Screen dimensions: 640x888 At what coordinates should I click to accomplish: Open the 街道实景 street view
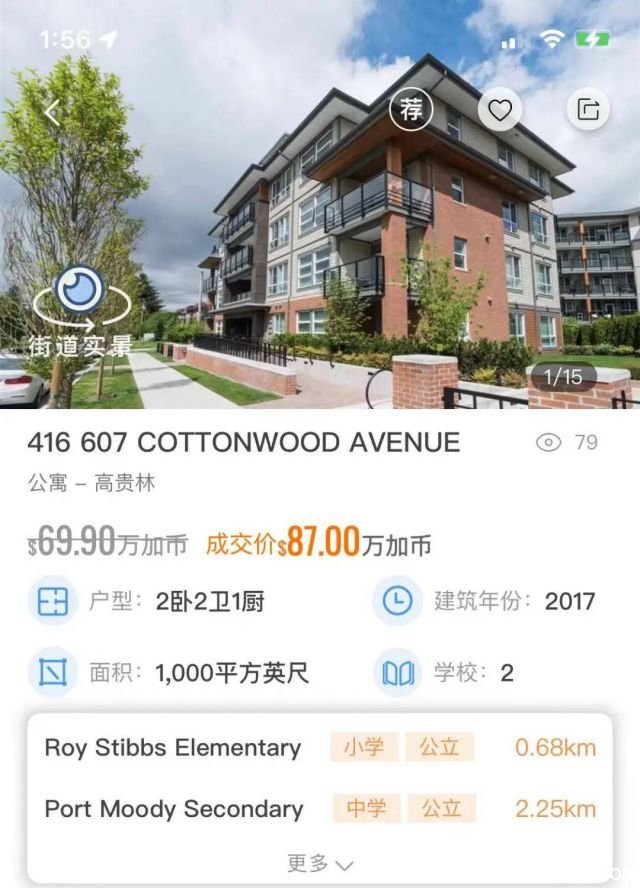click(81, 311)
